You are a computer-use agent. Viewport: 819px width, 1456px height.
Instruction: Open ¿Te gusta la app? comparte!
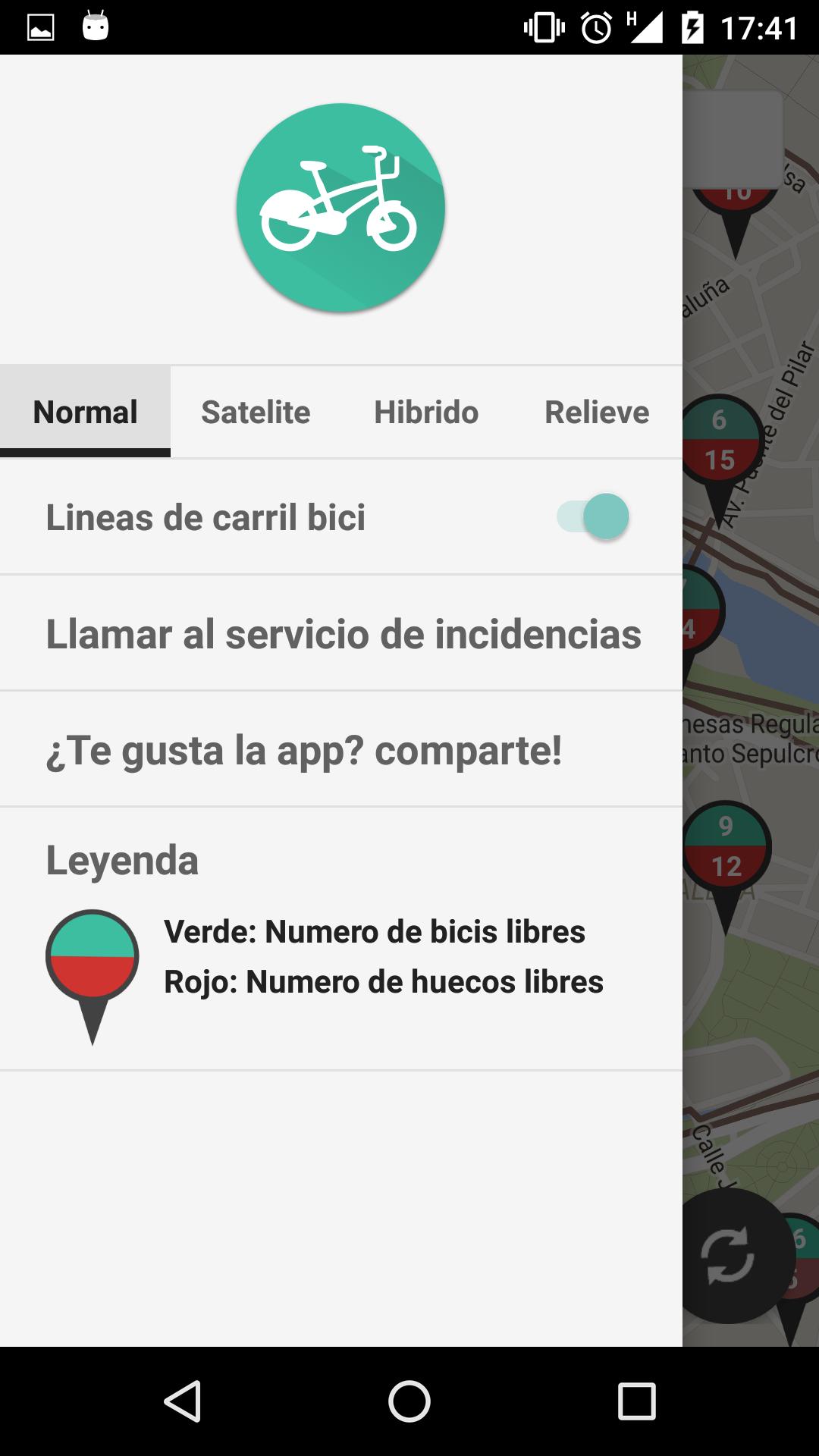pyautogui.click(x=303, y=750)
